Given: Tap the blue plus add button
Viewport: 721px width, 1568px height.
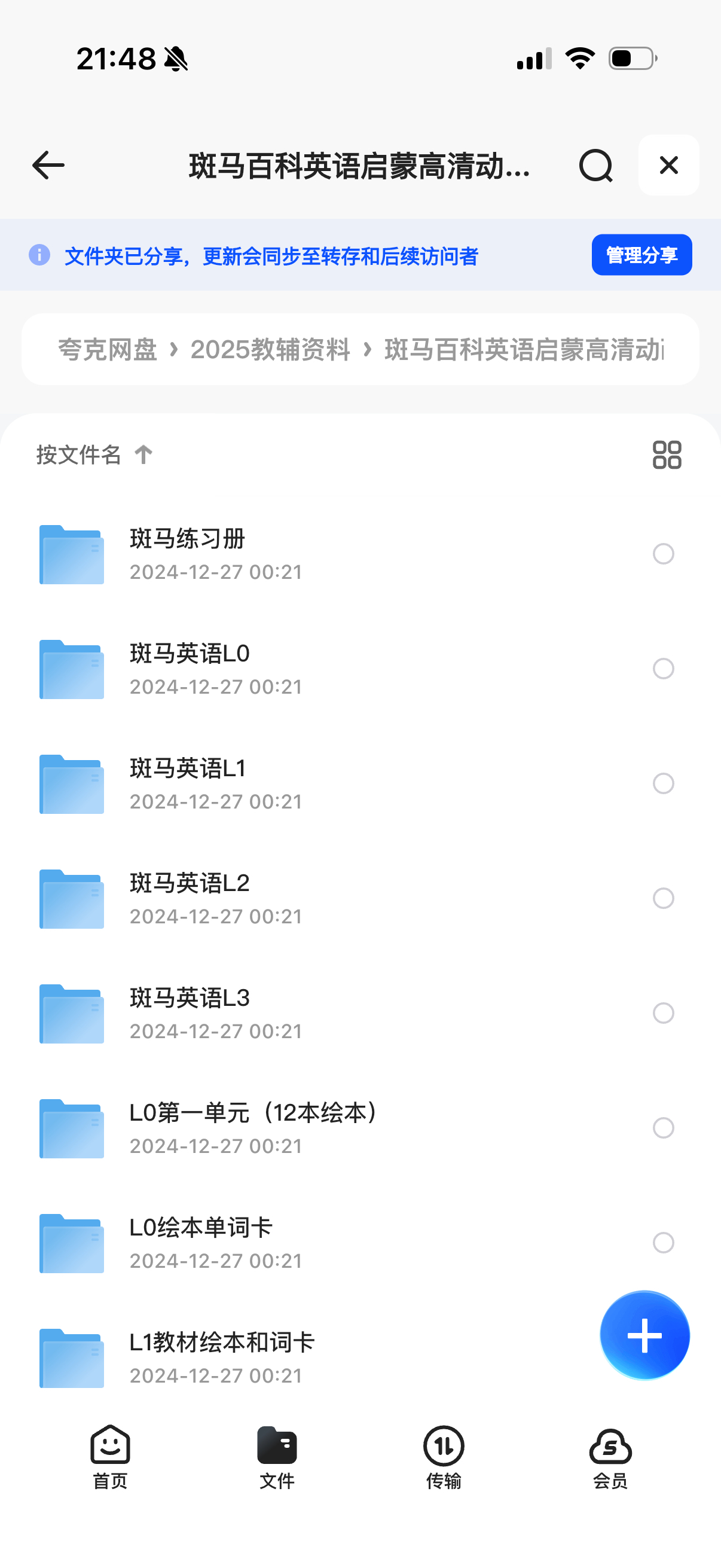Looking at the screenshot, I should click(x=644, y=1335).
